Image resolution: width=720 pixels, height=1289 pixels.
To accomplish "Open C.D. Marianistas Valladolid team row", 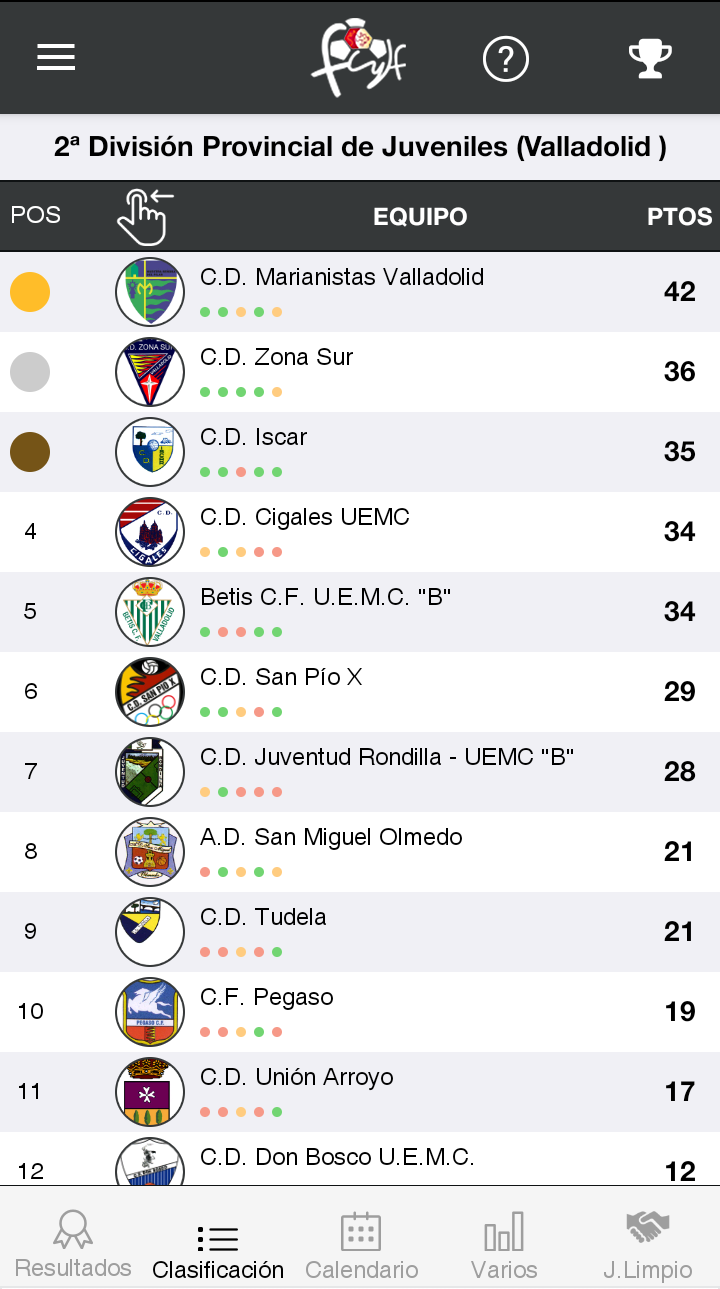I will 360,292.
